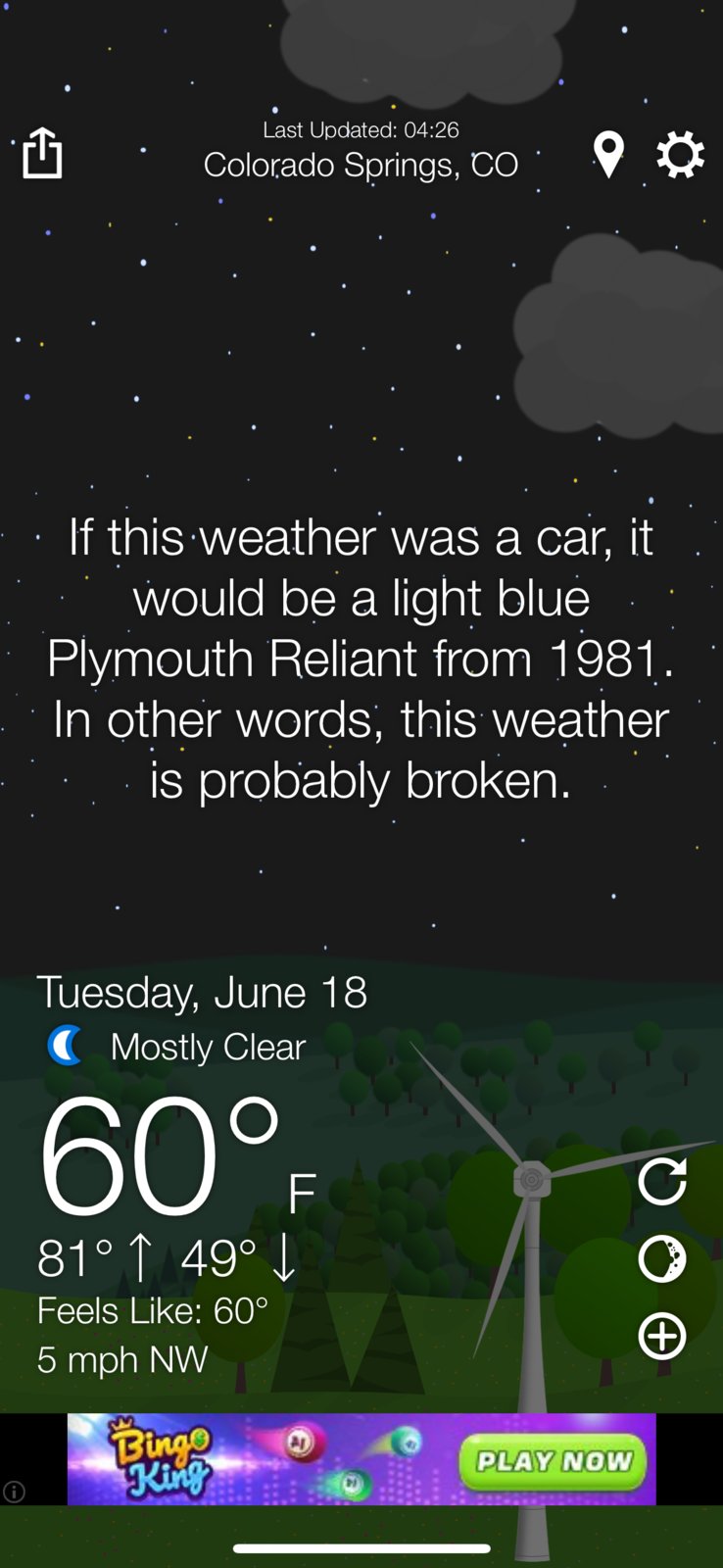Image resolution: width=723 pixels, height=1568 pixels.
Task: Refresh the weather data
Action: coord(662,1181)
